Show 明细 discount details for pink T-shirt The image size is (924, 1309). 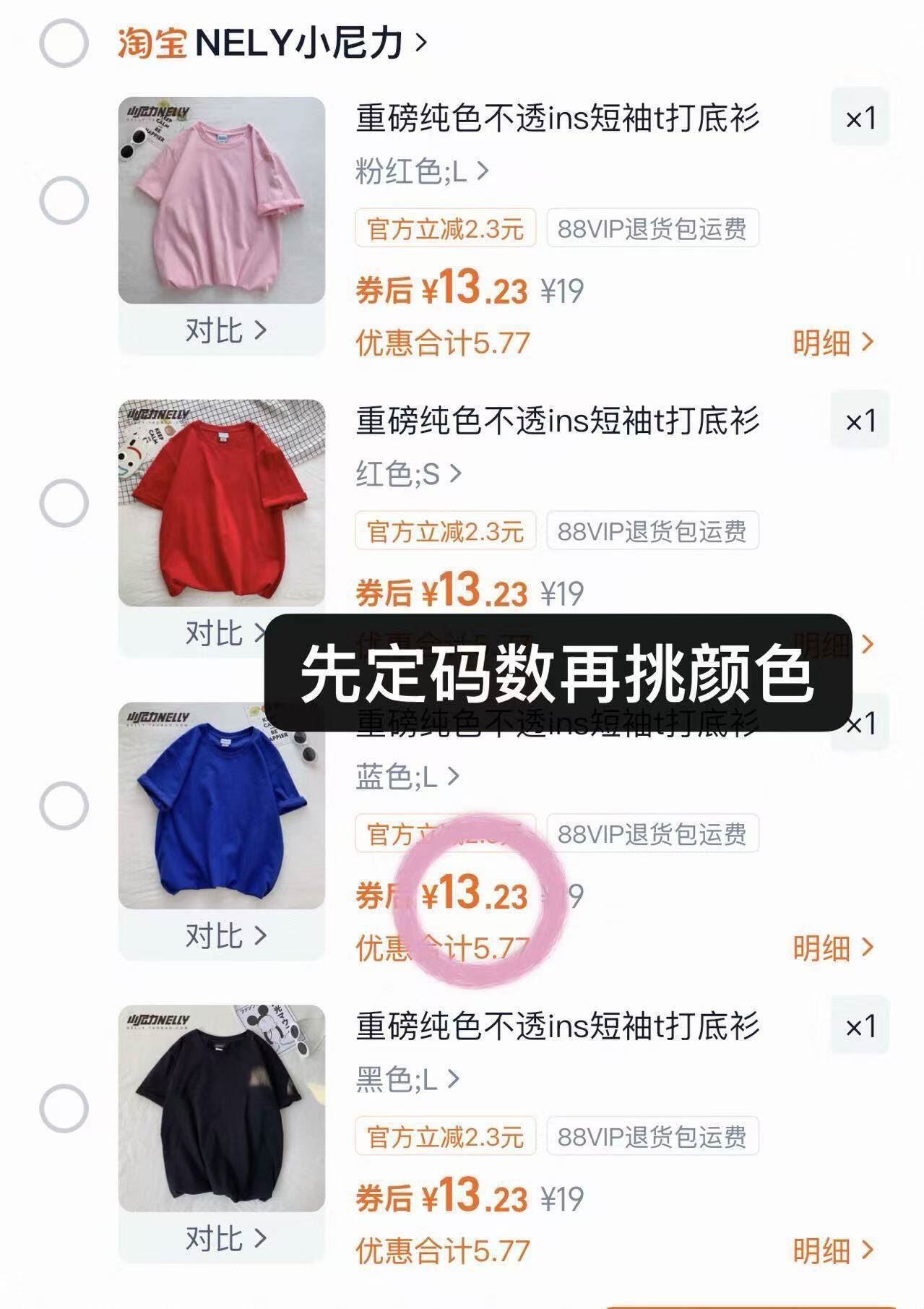click(x=833, y=343)
